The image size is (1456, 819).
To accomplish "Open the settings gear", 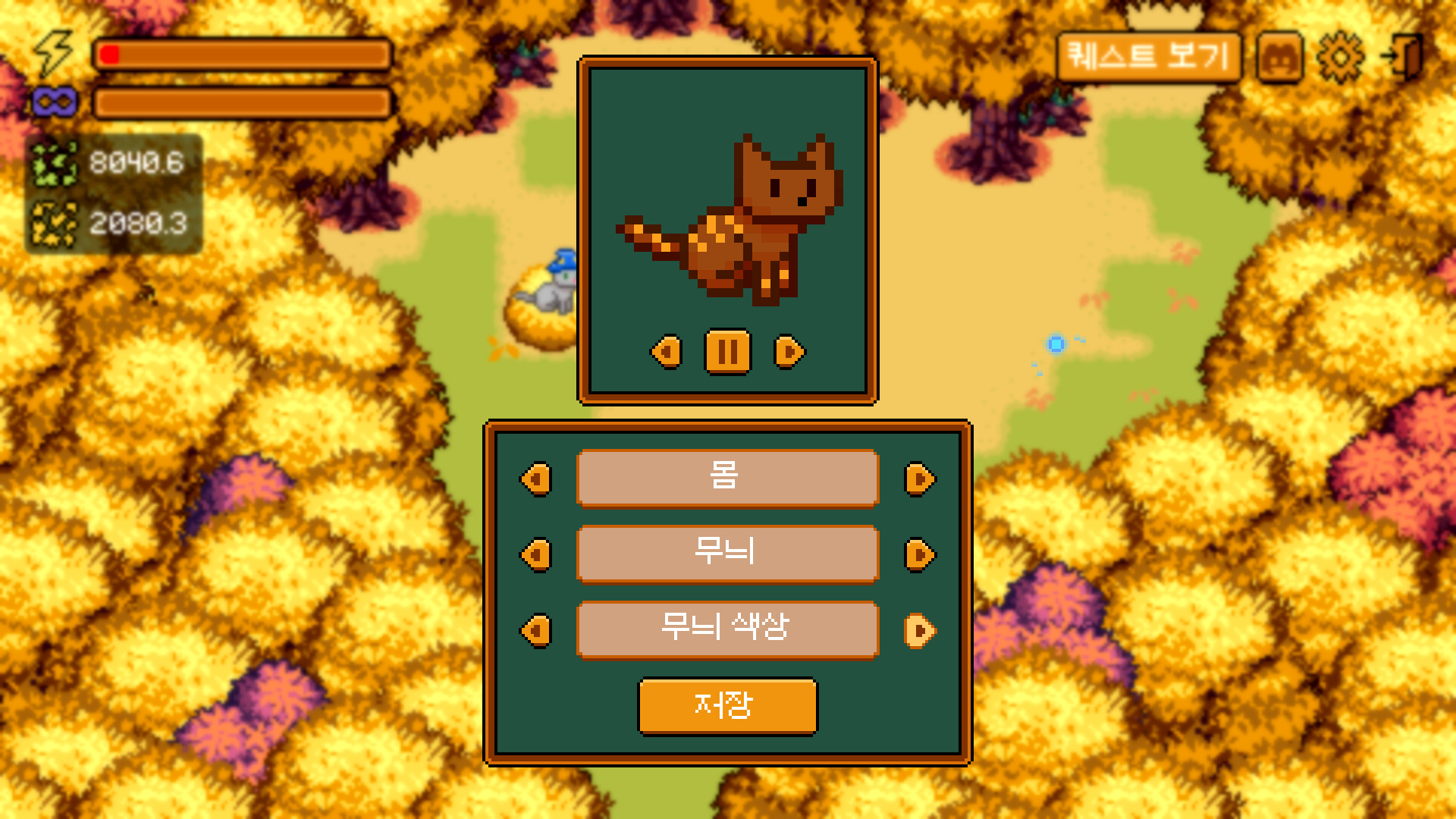I will click(1340, 57).
